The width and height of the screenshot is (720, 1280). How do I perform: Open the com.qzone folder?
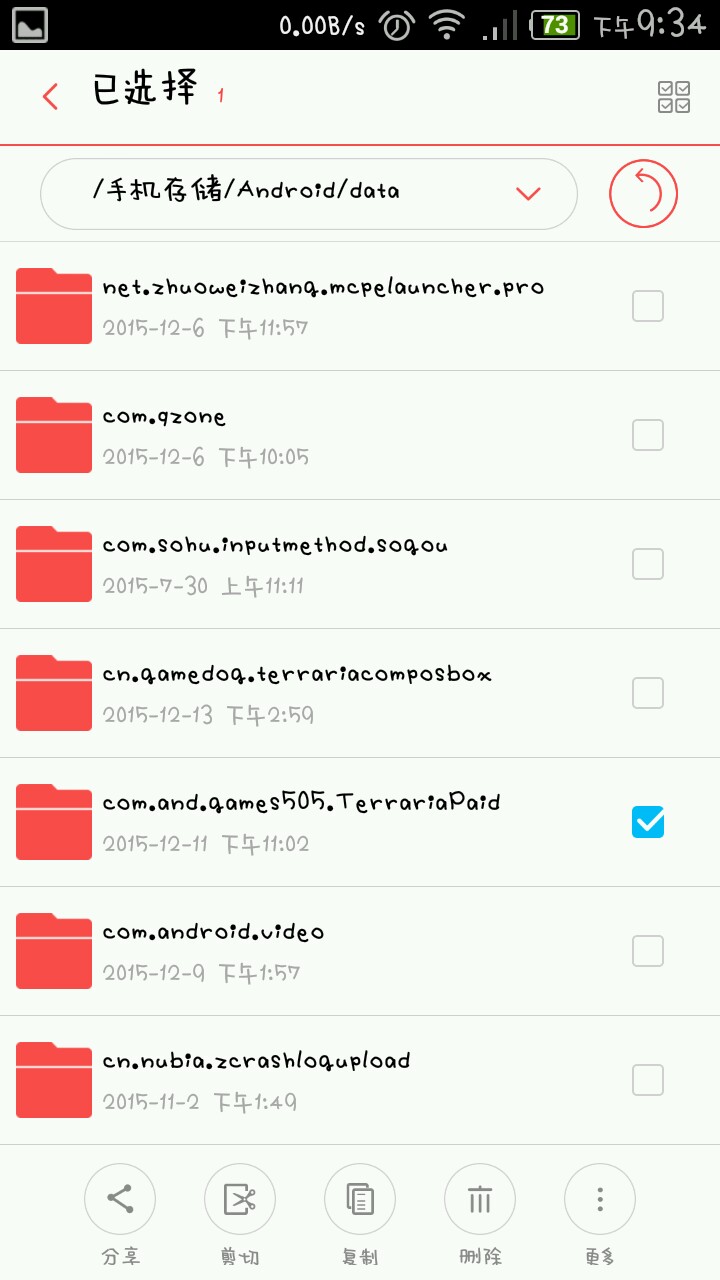[300, 435]
